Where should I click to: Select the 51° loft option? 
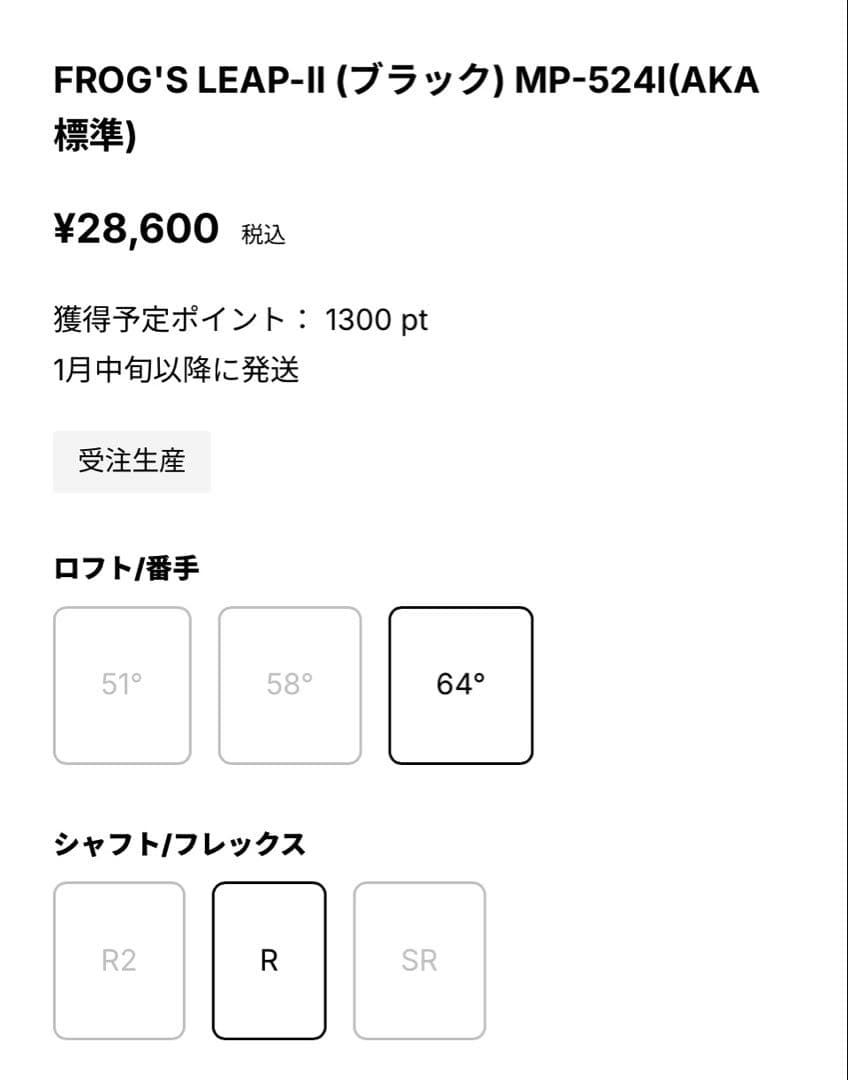(x=121, y=683)
